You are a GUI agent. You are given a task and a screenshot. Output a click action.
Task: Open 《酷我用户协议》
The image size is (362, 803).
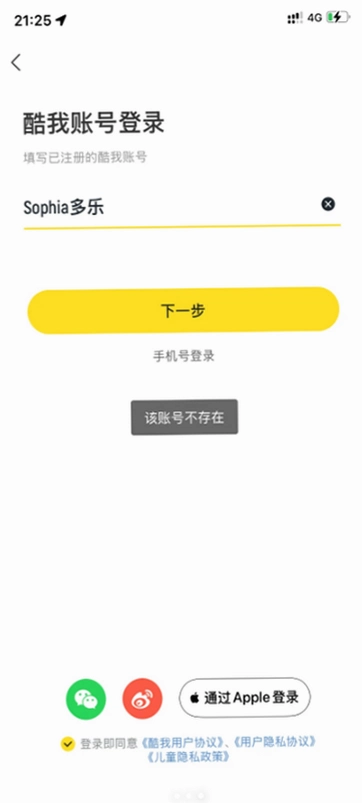pos(182,742)
